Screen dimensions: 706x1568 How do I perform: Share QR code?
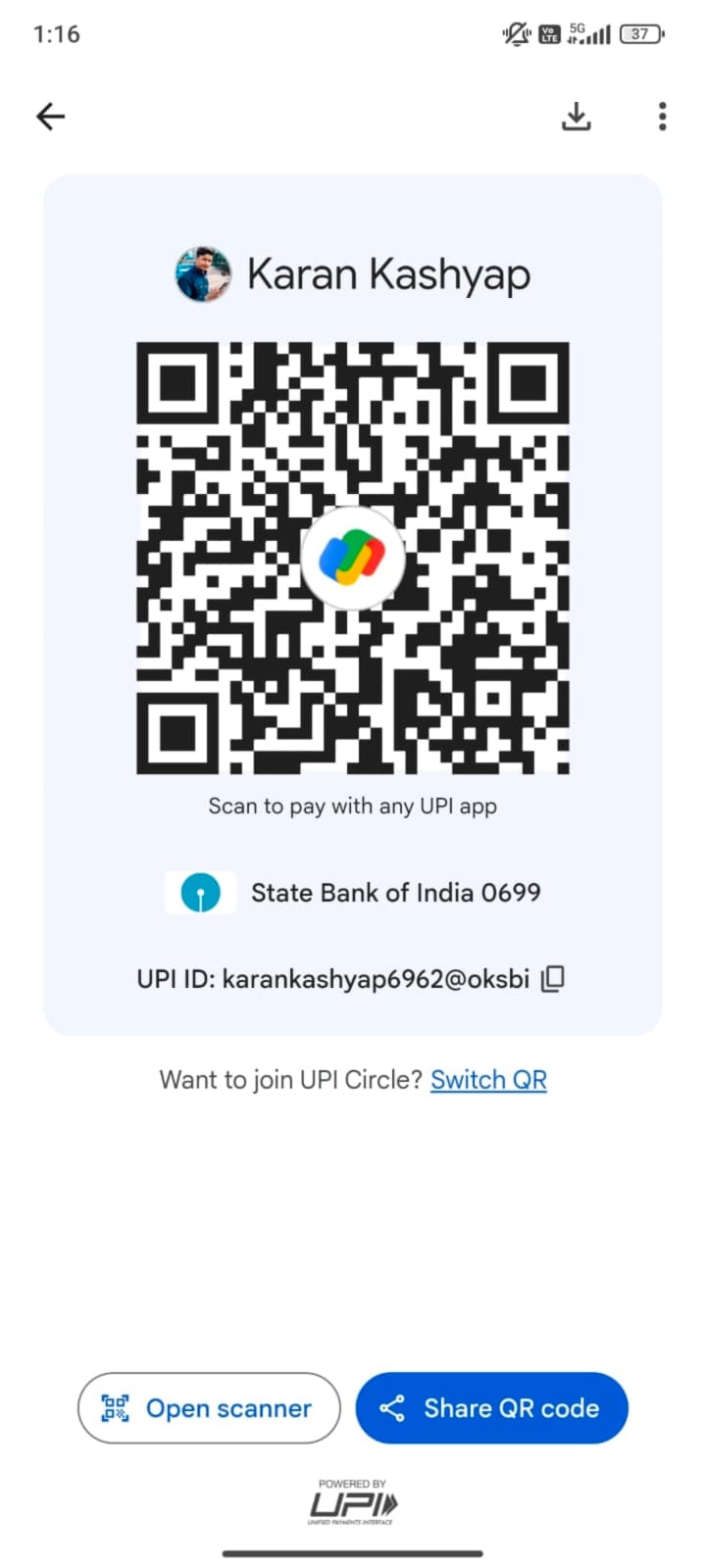(x=491, y=1408)
